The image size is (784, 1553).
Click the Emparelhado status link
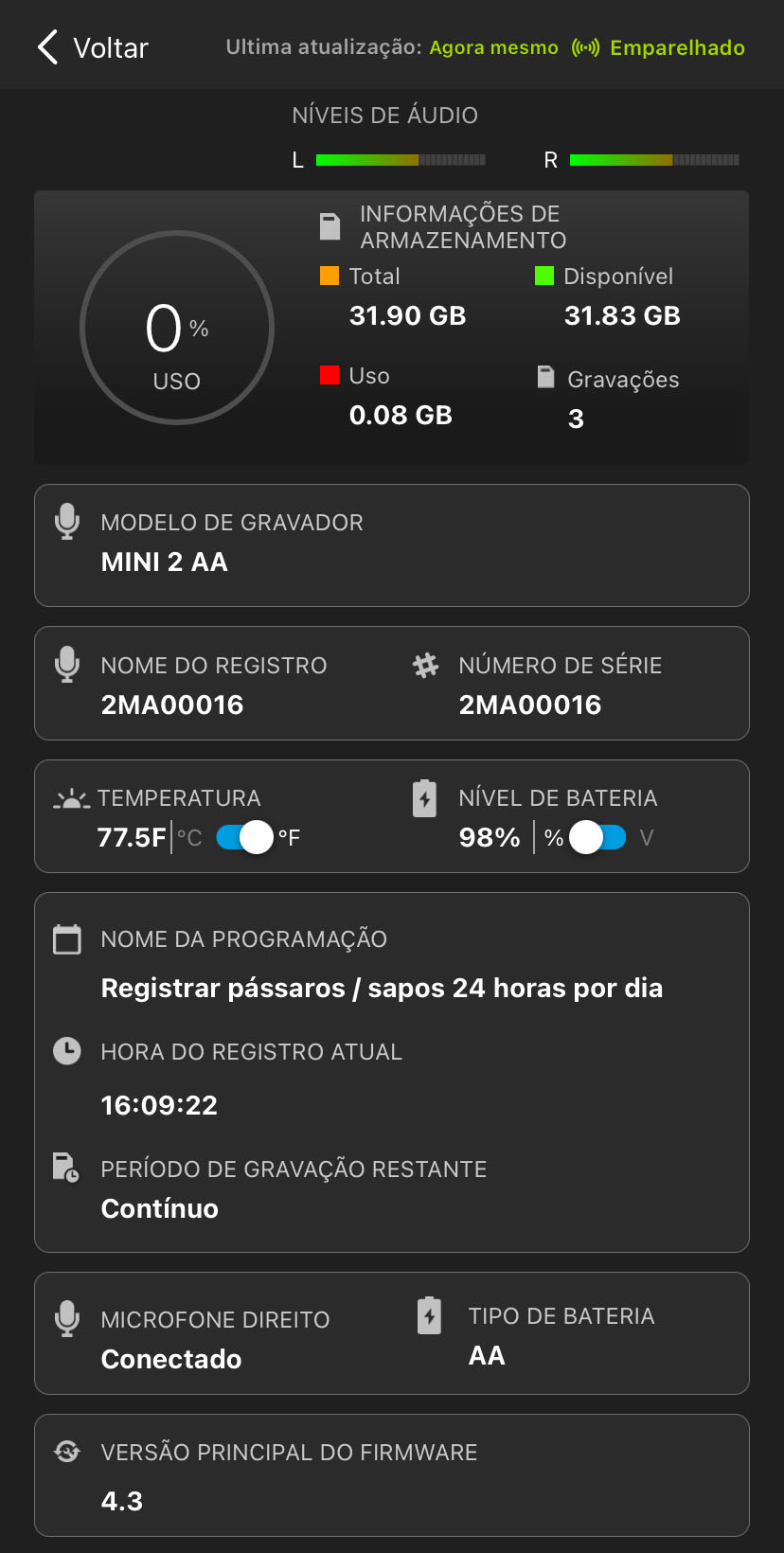[677, 47]
